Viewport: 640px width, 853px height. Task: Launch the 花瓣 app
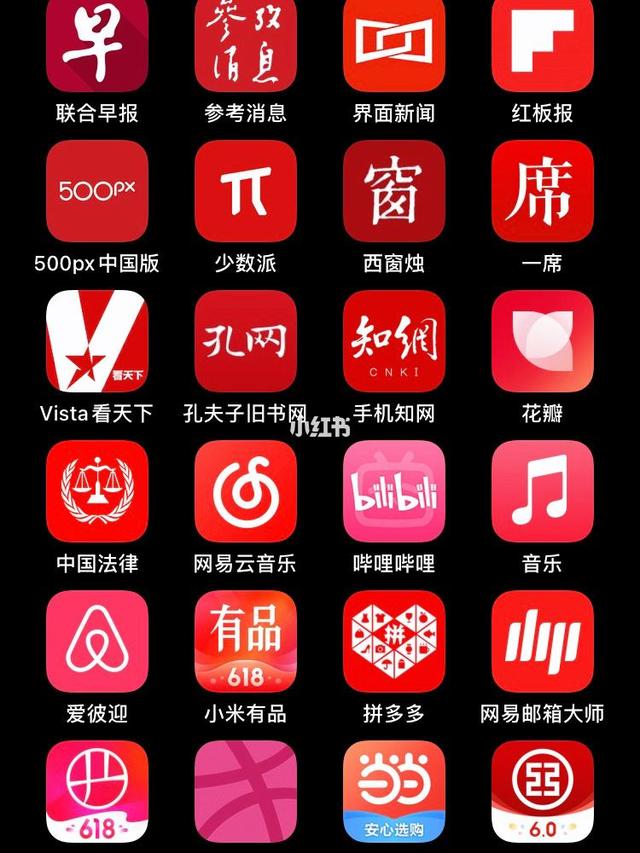(542, 341)
